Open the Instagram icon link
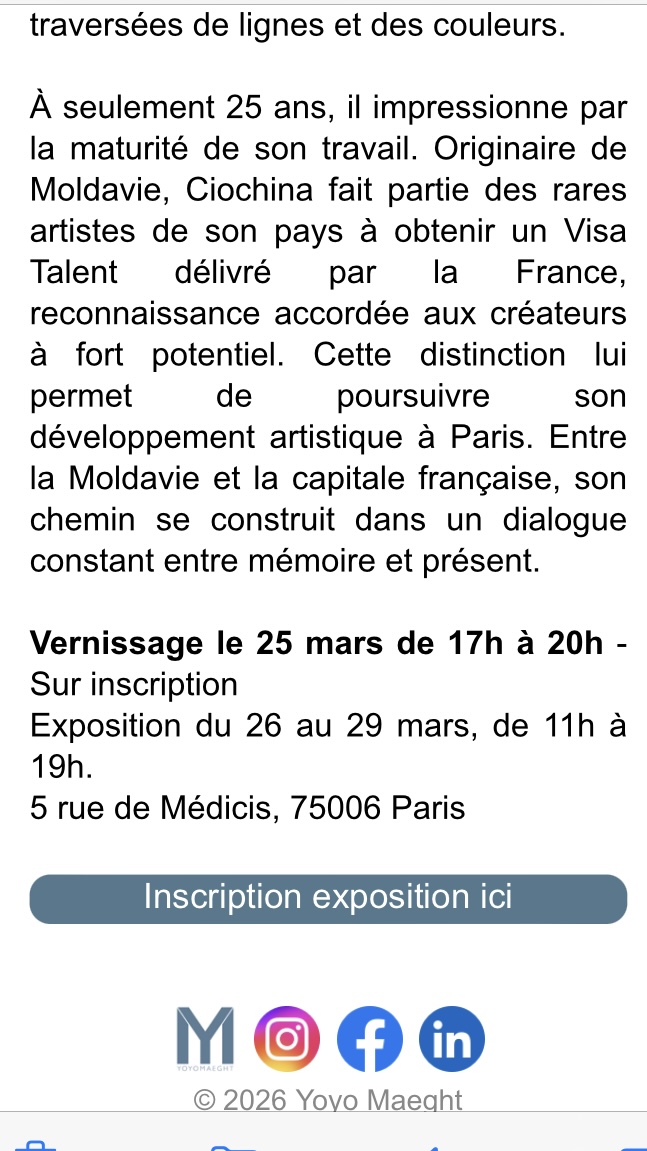The height and width of the screenshot is (1151, 647). pos(288,1039)
